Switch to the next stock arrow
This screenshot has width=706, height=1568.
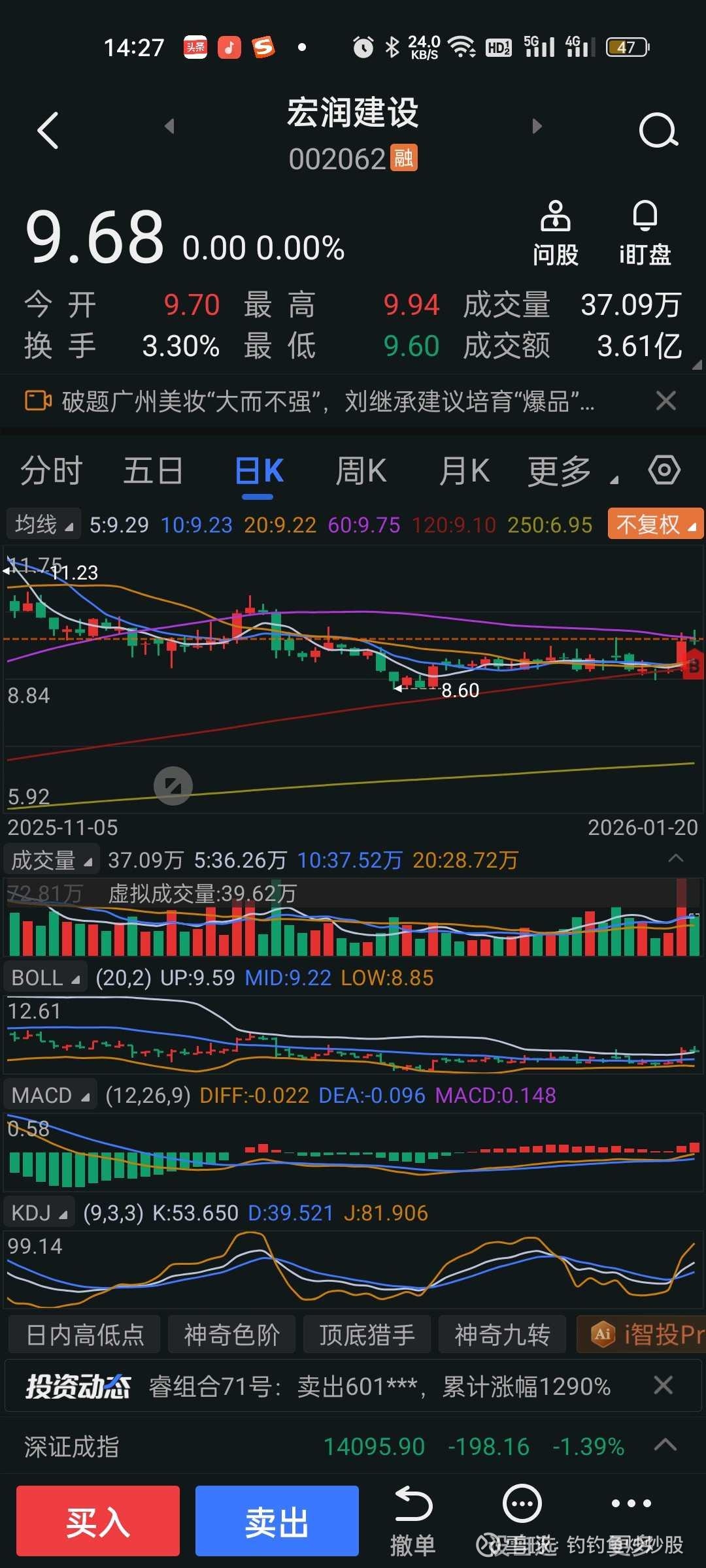[x=537, y=126]
